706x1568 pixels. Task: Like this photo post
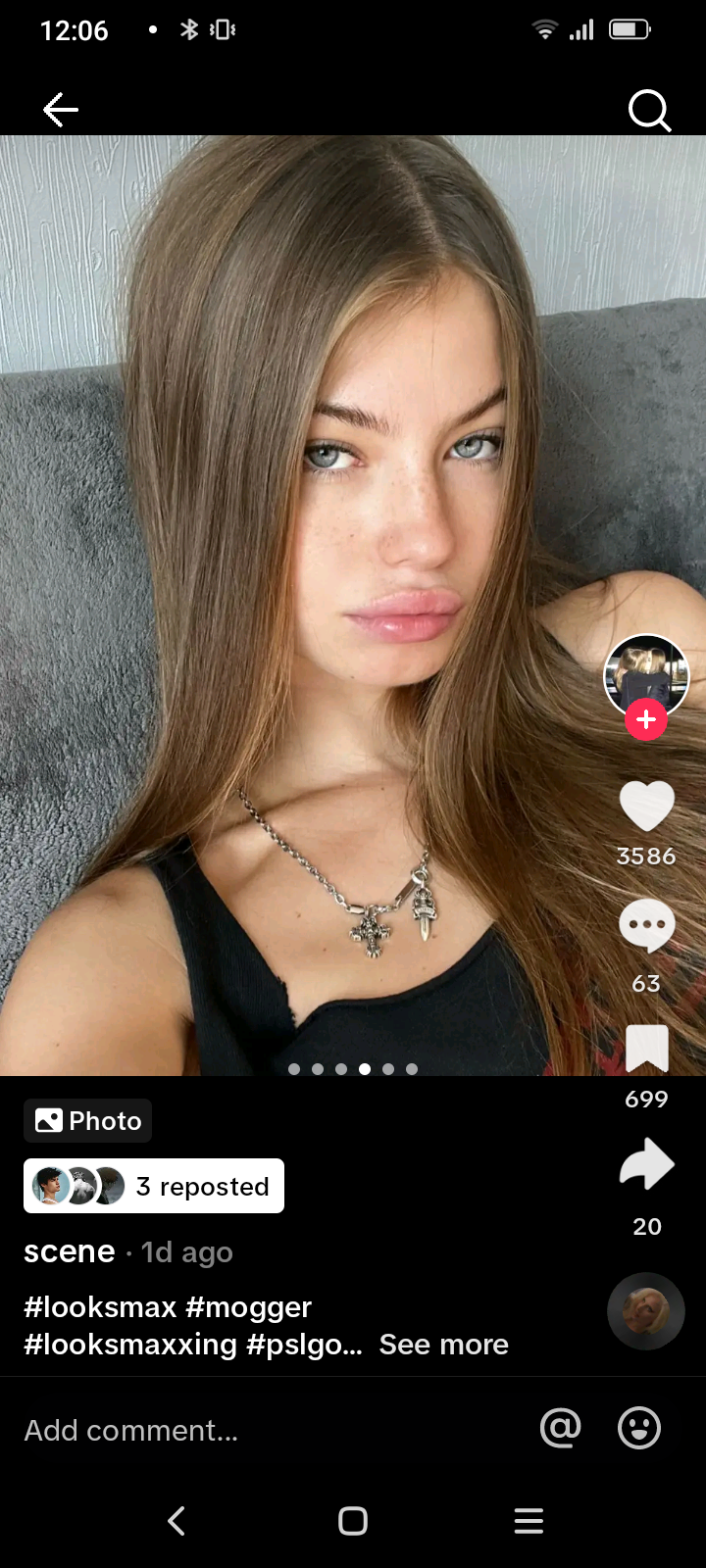click(646, 808)
